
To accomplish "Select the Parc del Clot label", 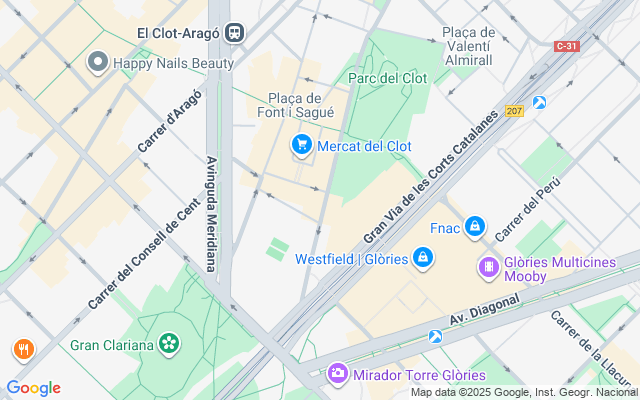I will (387, 78).
